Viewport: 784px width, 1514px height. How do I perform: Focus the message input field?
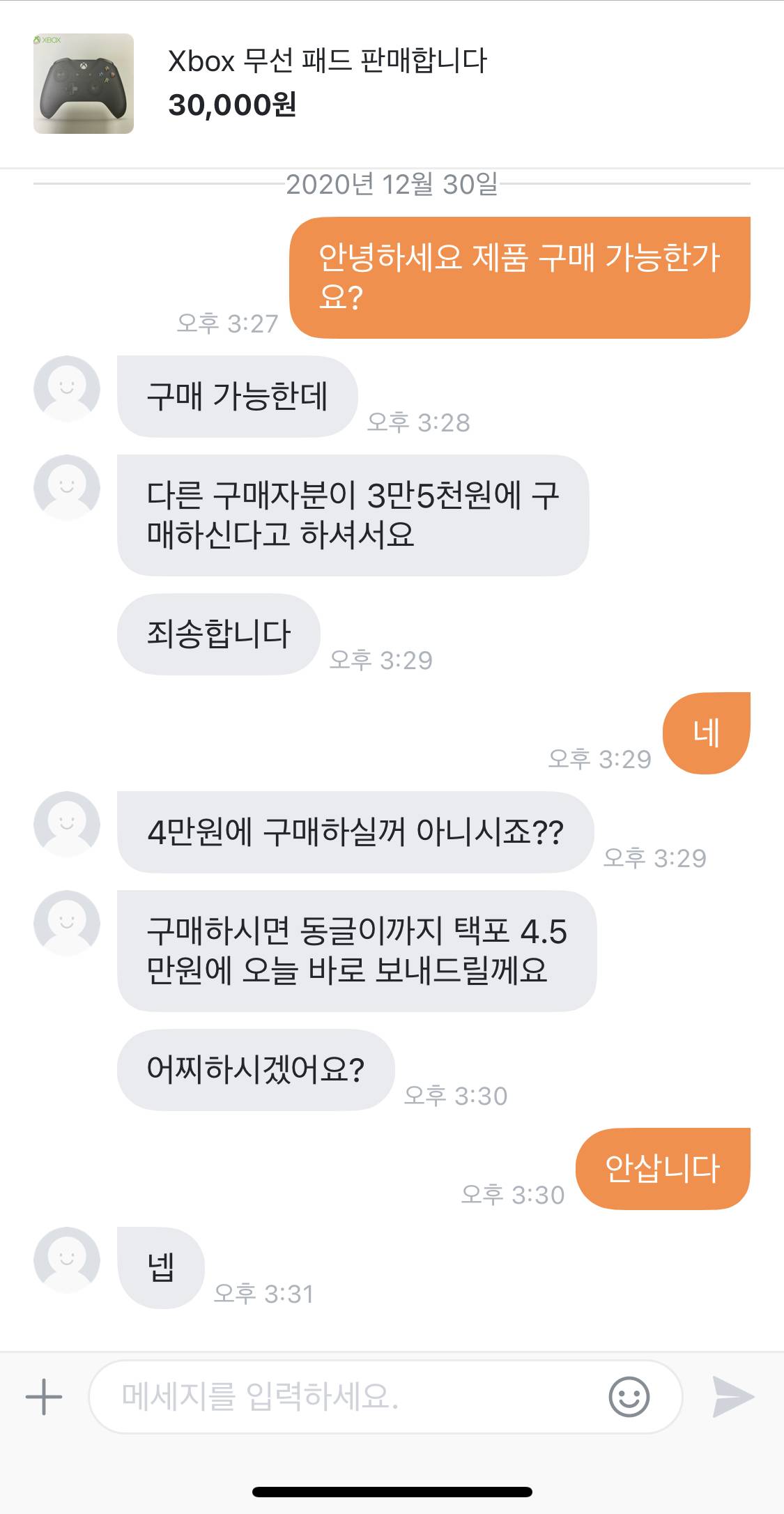point(348,1397)
